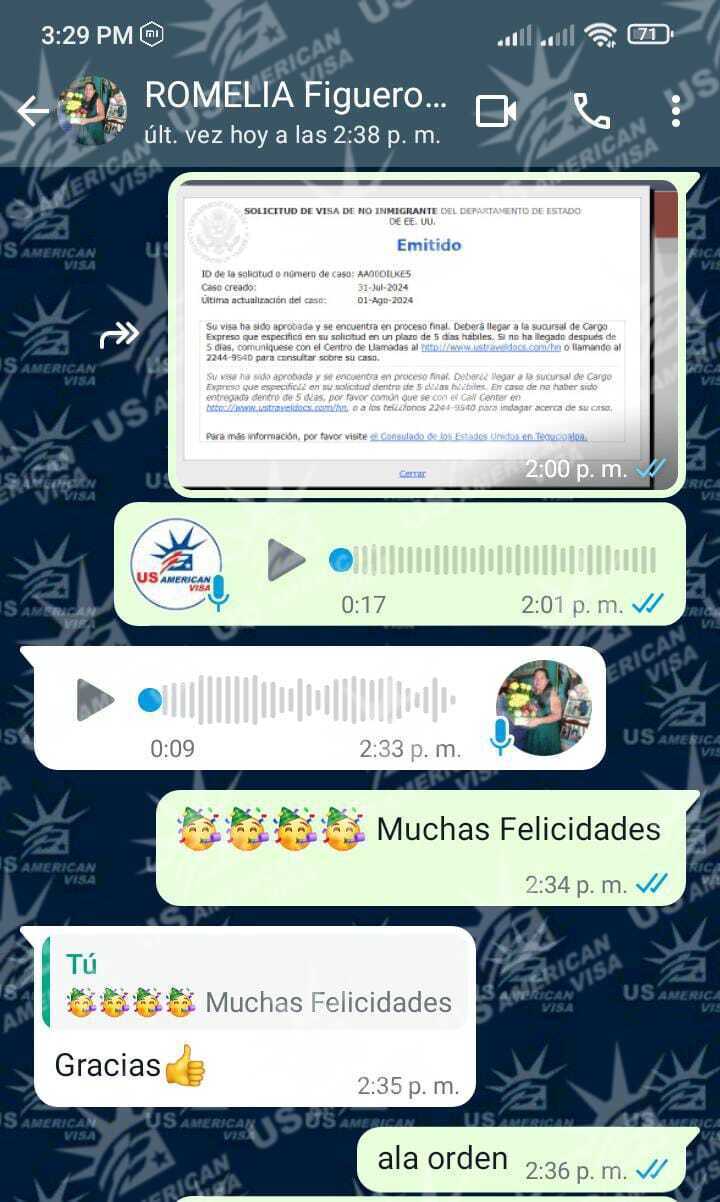Seek in the 0:17 voice message waveform
Viewport: 720px width, 1202px height.
[x=500, y=560]
